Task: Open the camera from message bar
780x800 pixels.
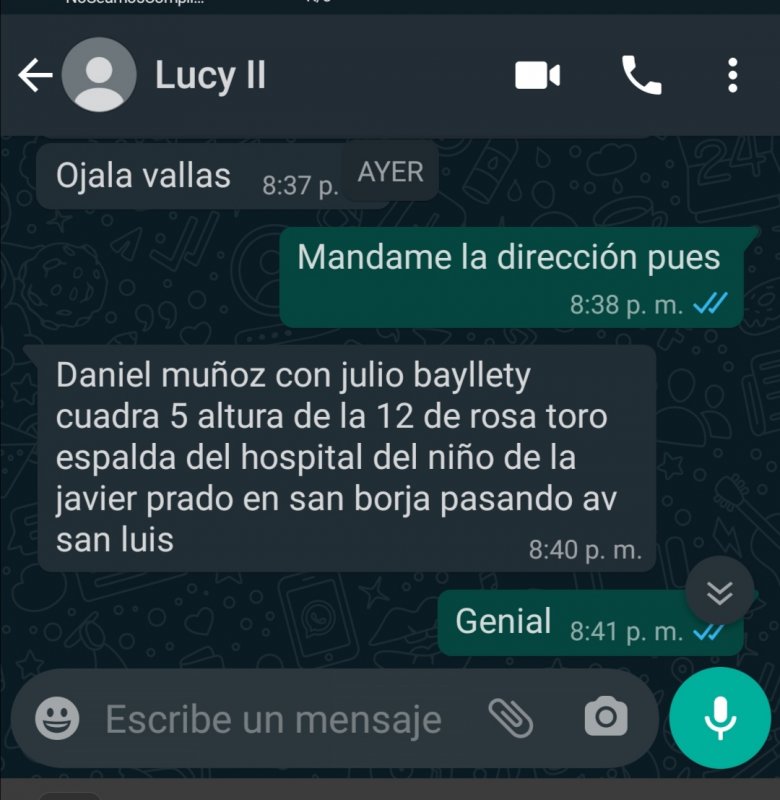Action: coord(605,717)
